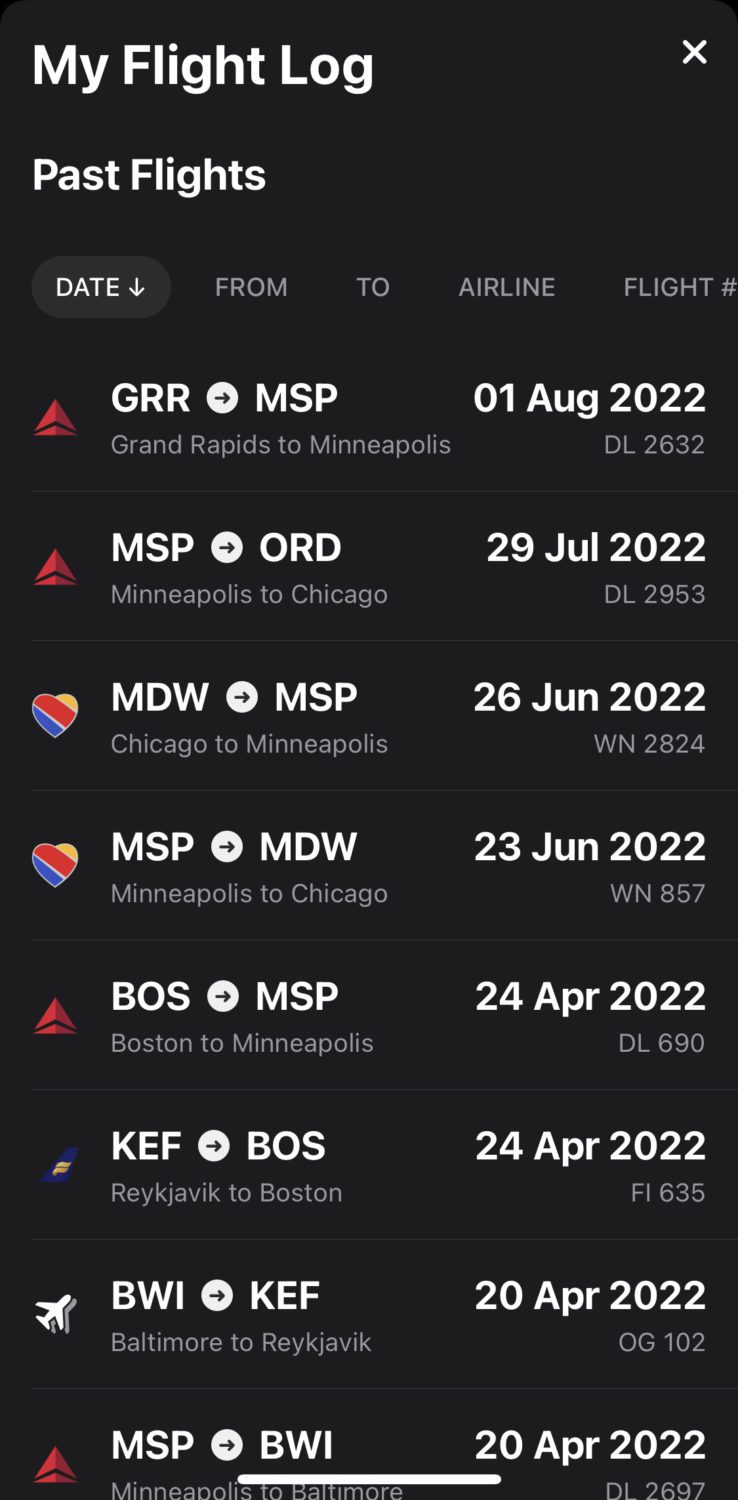Sort flights by From airport

coord(251,287)
